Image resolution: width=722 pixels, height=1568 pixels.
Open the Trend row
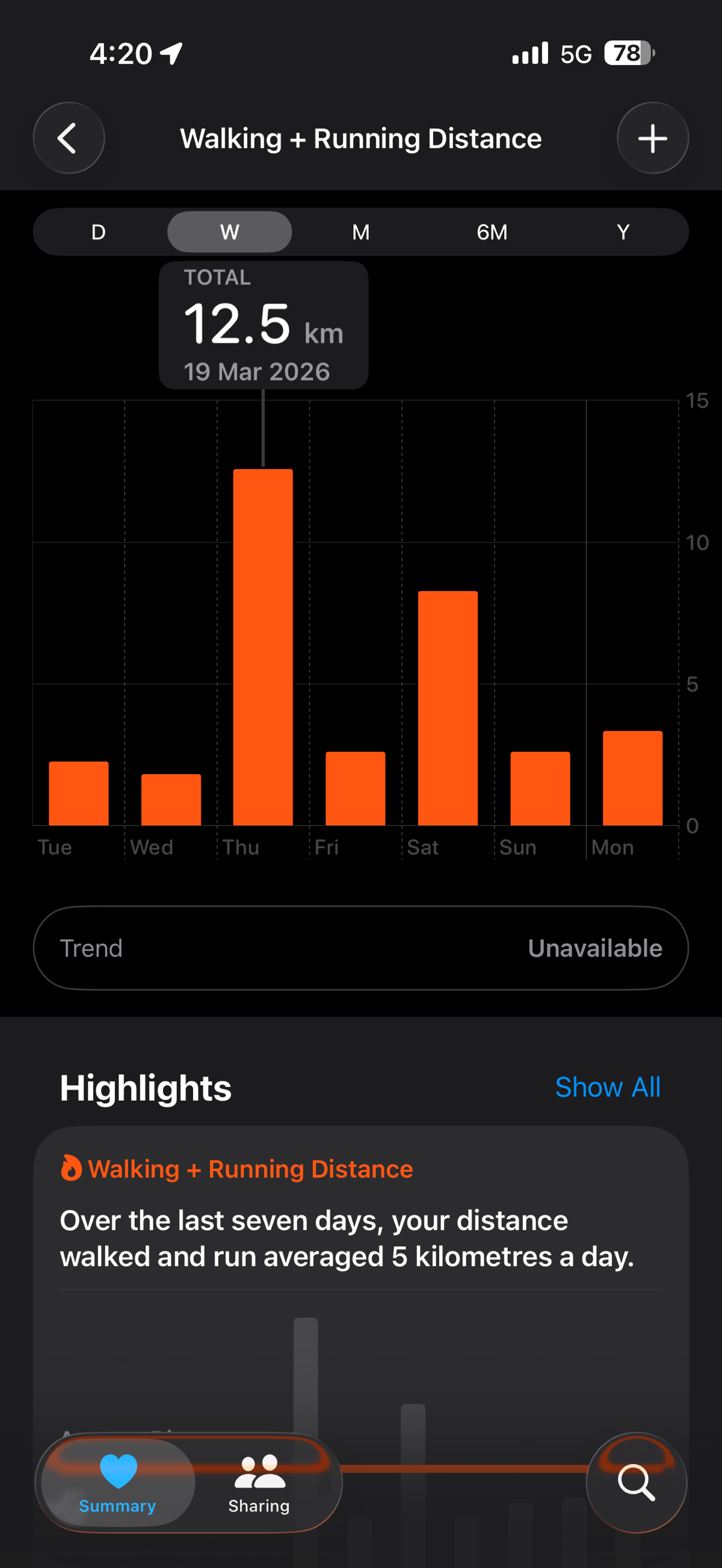(361, 948)
